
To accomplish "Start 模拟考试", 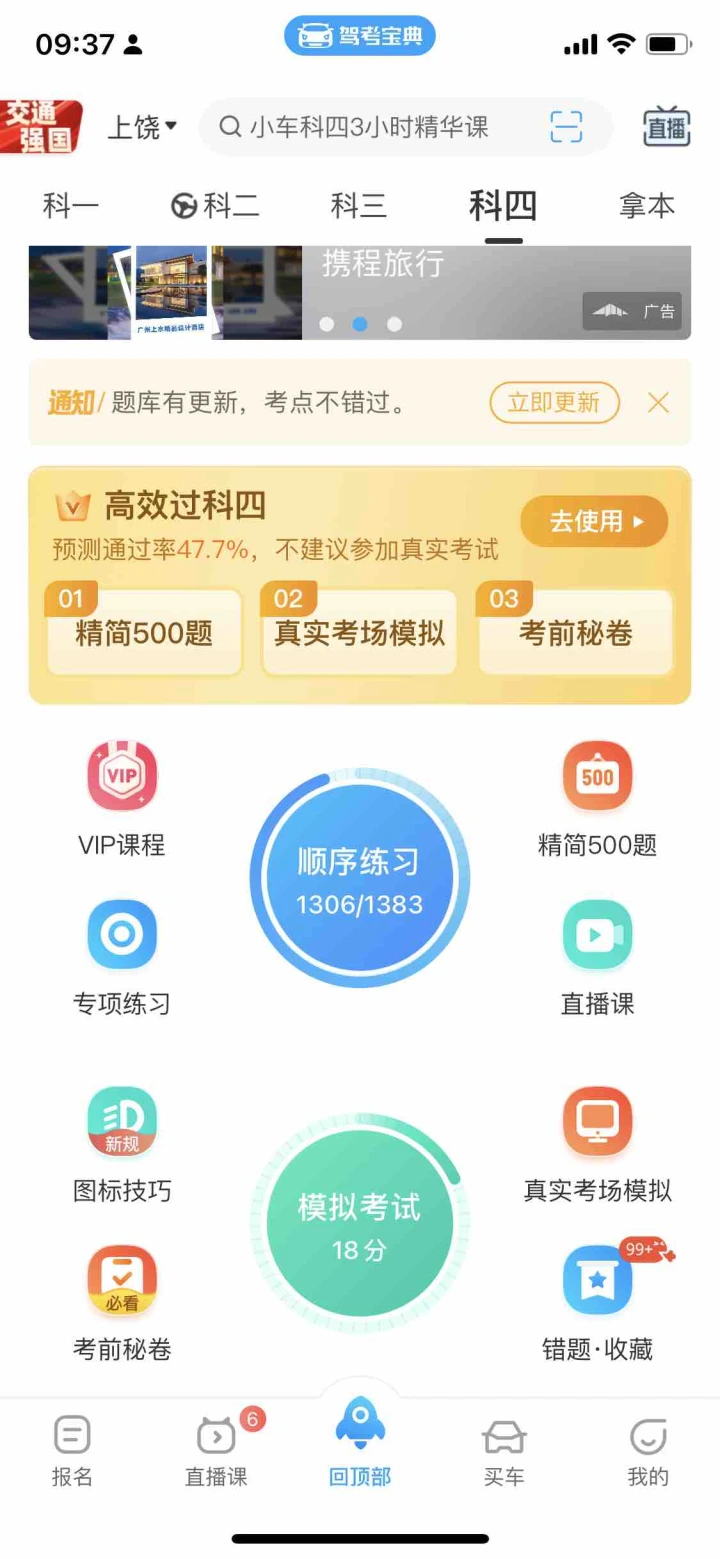I will pyautogui.click(x=359, y=1224).
